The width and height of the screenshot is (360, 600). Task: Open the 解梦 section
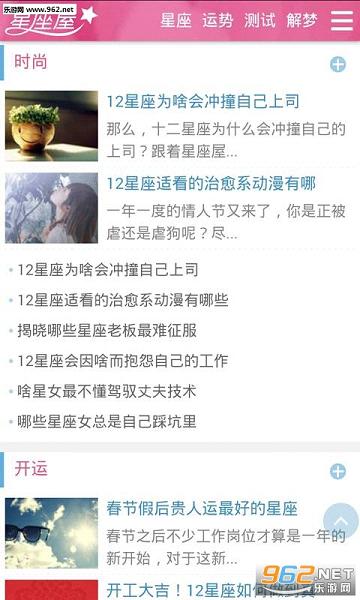pyautogui.click(x=302, y=20)
